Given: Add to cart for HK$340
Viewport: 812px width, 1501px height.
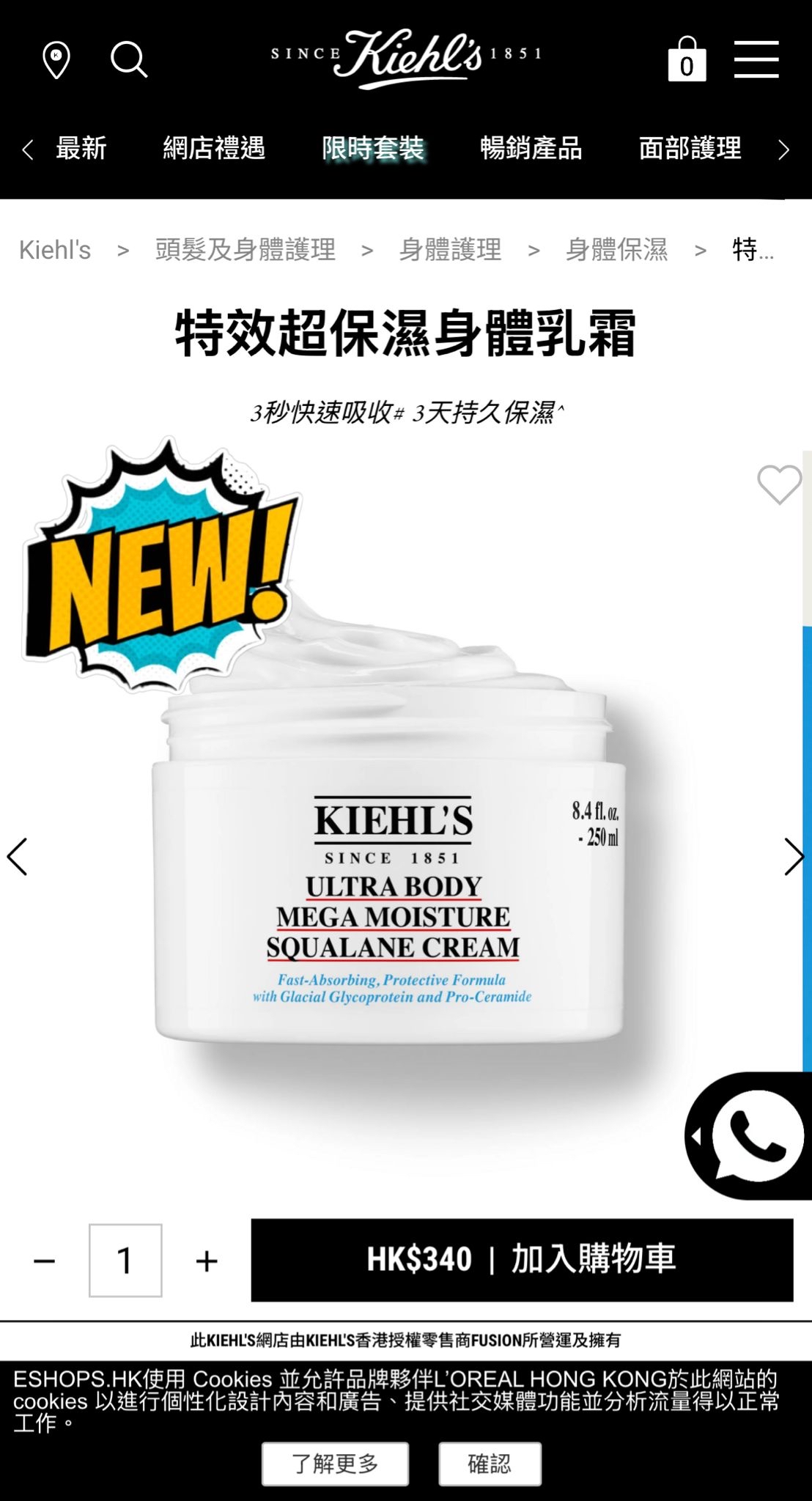Looking at the screenshot, I should [522, 1260].
